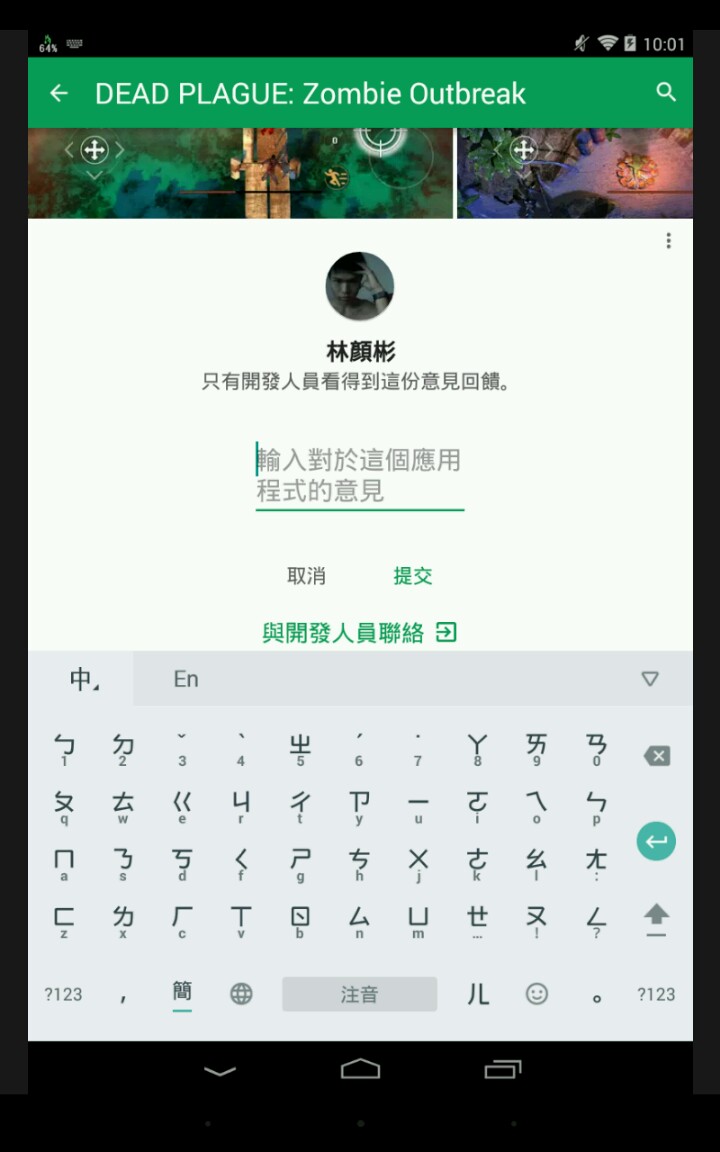Image resolution: width=720 pixels, height=1152 pixels.
Task: Open the first game screenshot
Action: (240, 173)
